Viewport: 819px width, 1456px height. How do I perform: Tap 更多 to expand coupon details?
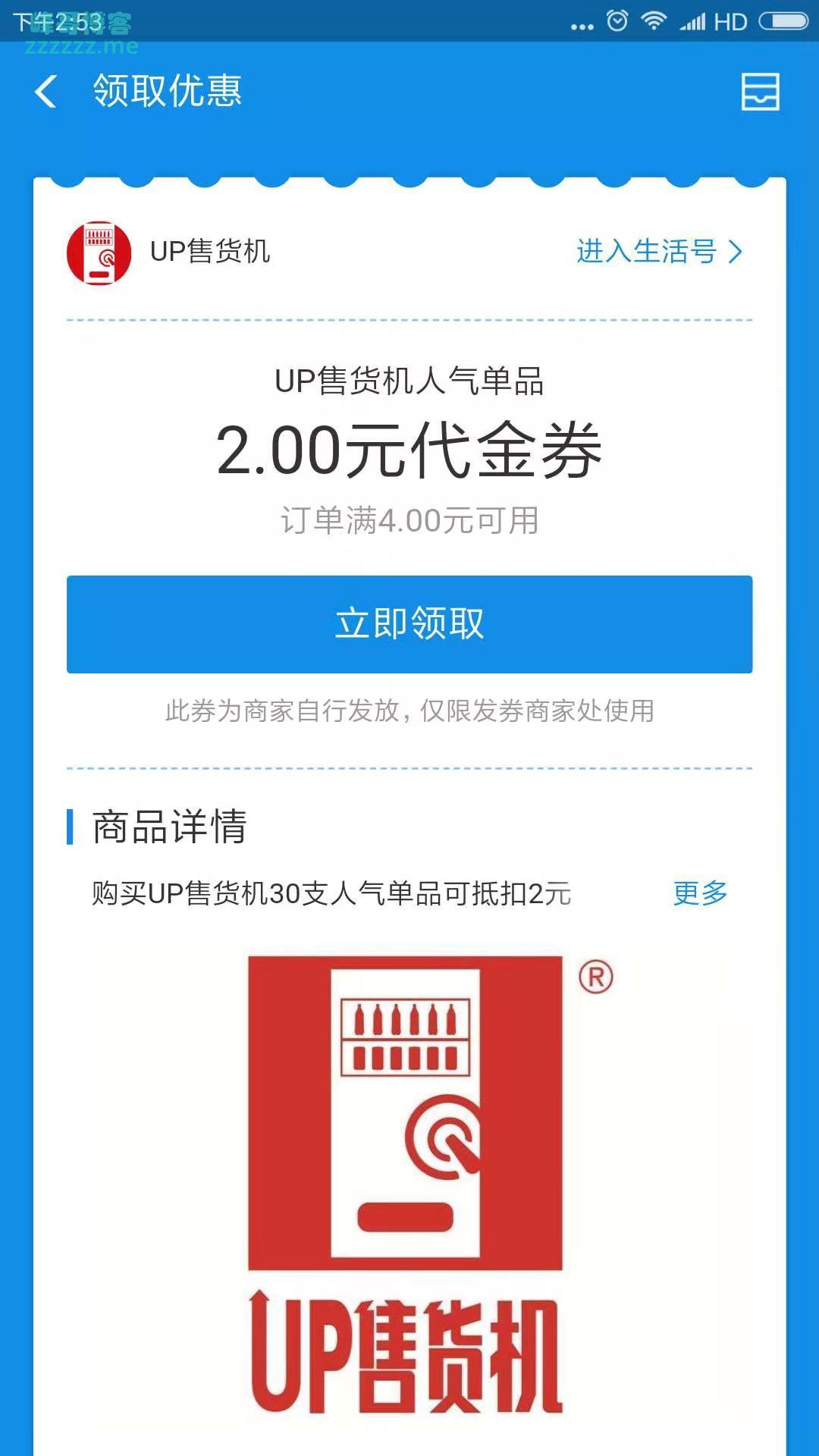[699, 893]
